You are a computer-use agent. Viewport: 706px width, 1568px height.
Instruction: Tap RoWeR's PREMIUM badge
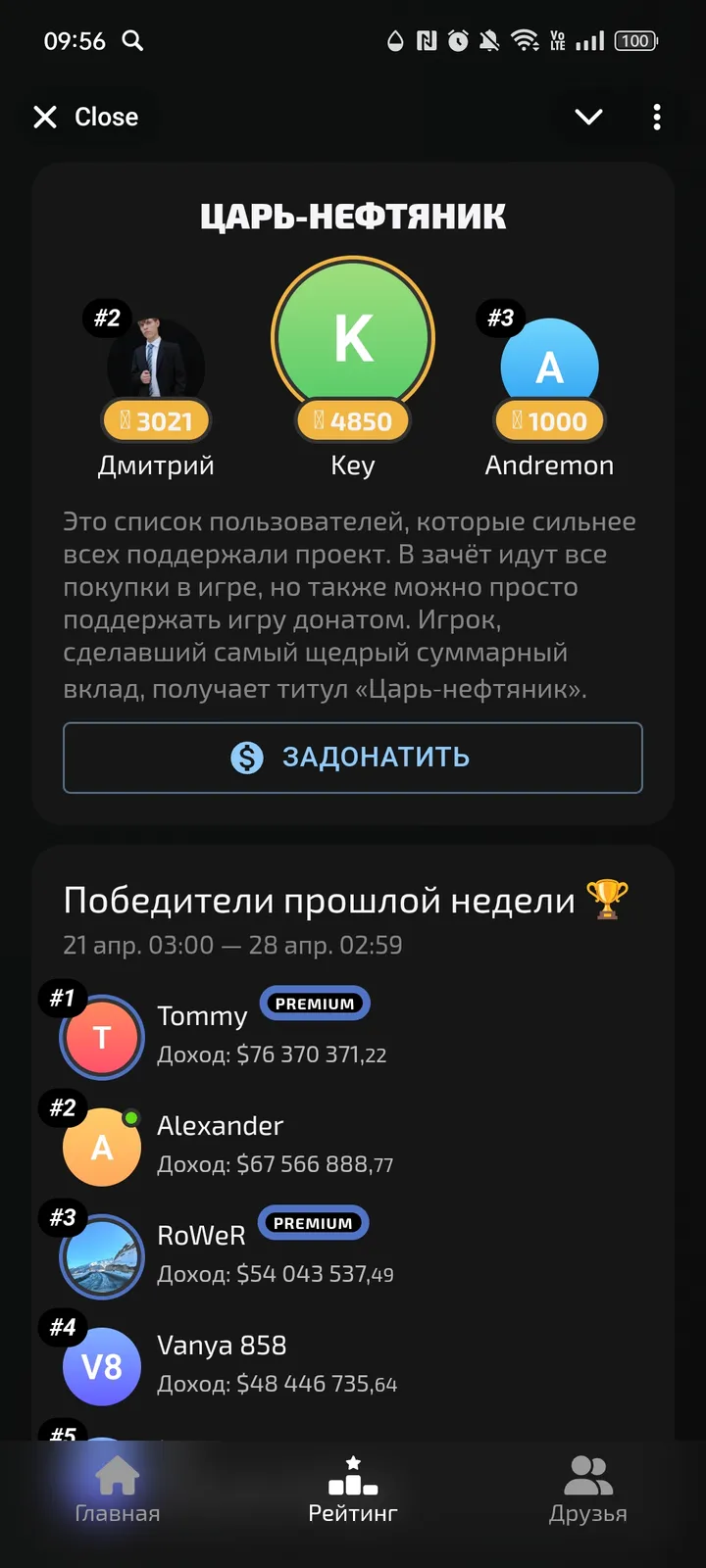[313, 1222]
